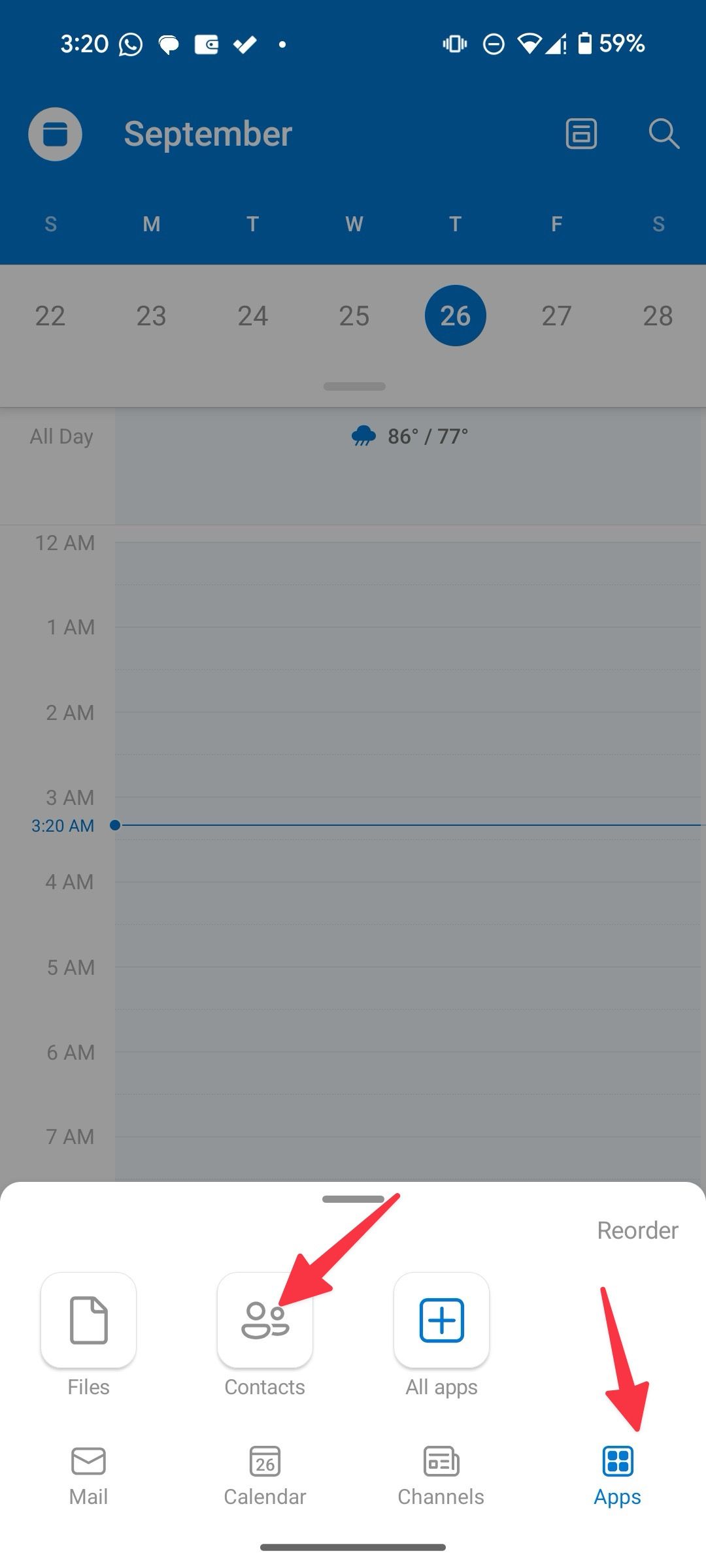Click the current time indicator line
The width and height of the screenshot is (706, 1568).
392,825
